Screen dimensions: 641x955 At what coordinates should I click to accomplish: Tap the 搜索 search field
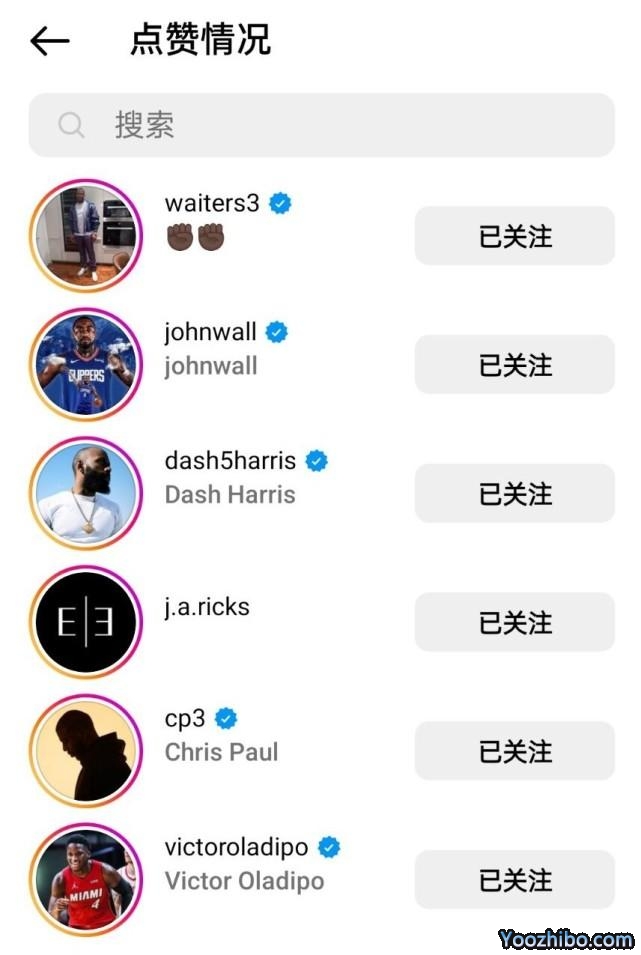320,125
